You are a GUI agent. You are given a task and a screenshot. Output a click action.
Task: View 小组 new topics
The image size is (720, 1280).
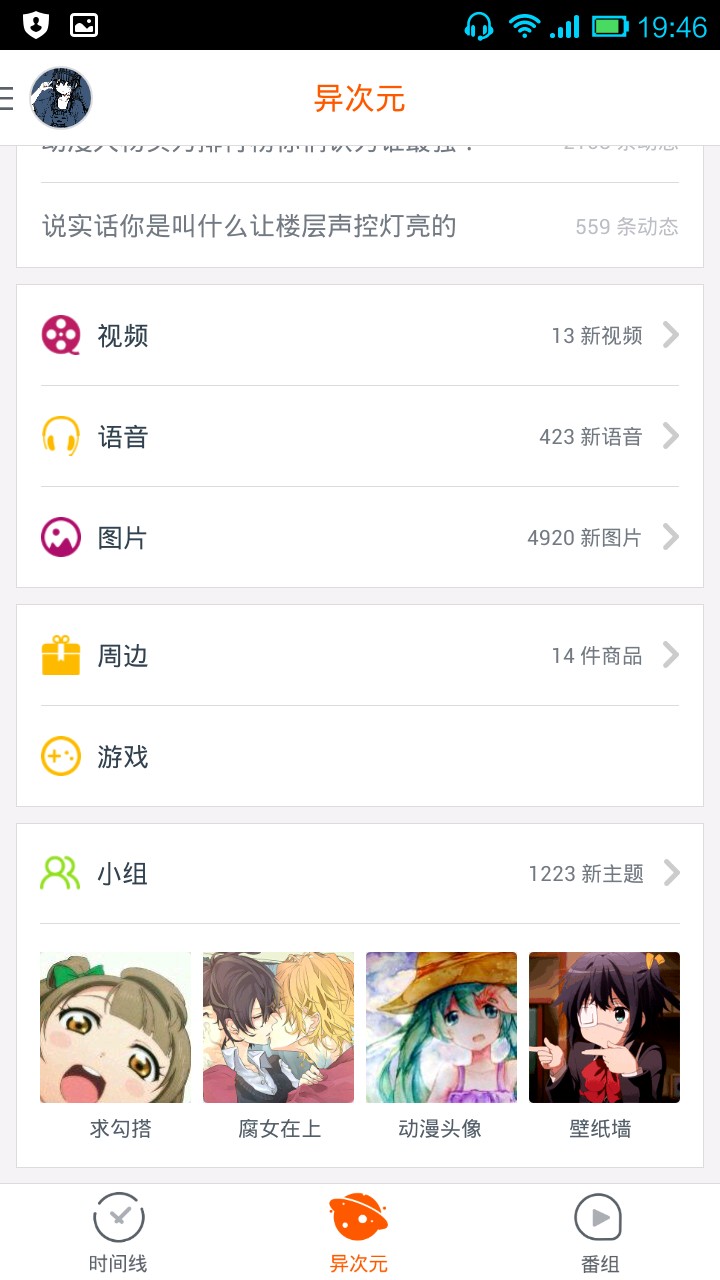pos(360,873)
